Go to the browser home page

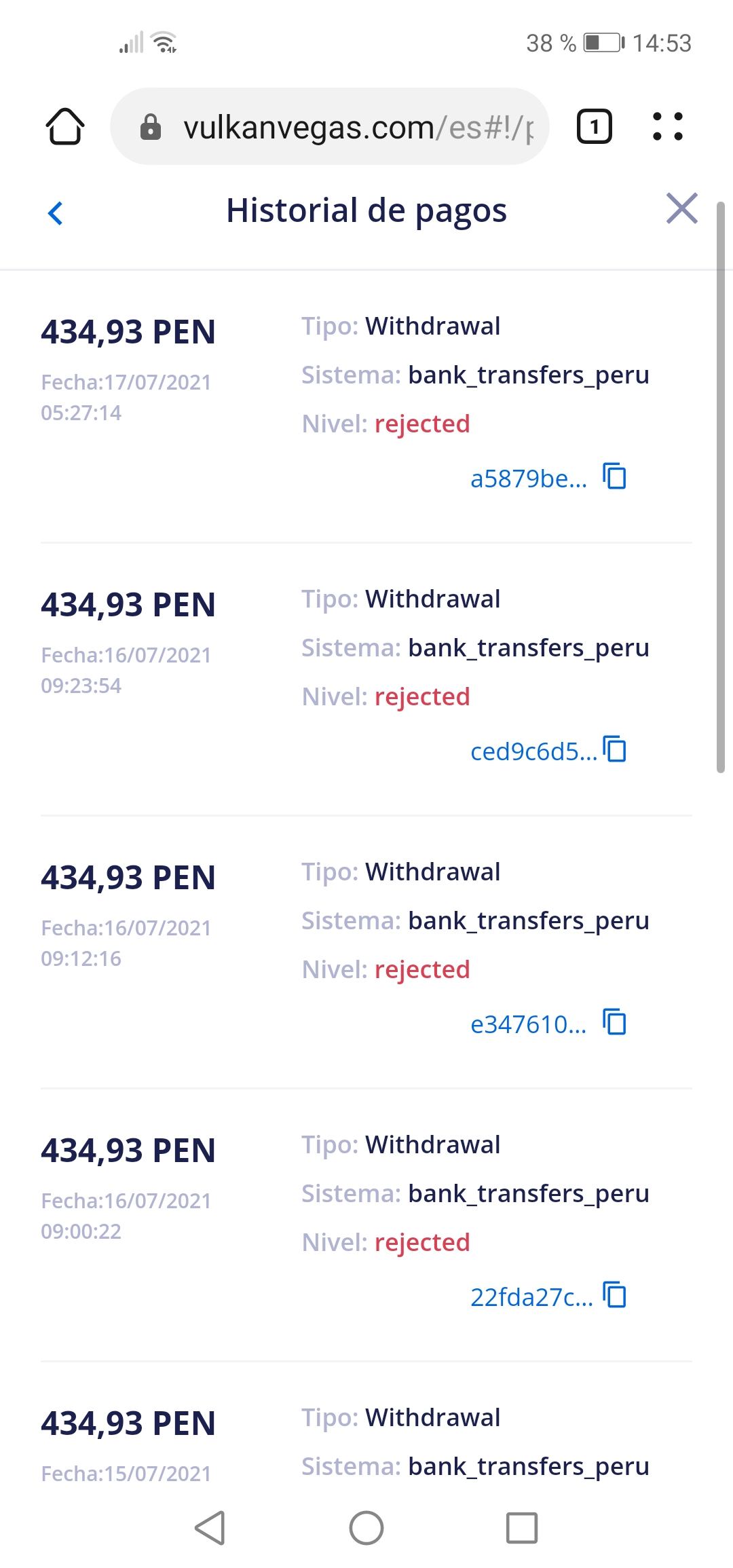click(x=65, y=127)
